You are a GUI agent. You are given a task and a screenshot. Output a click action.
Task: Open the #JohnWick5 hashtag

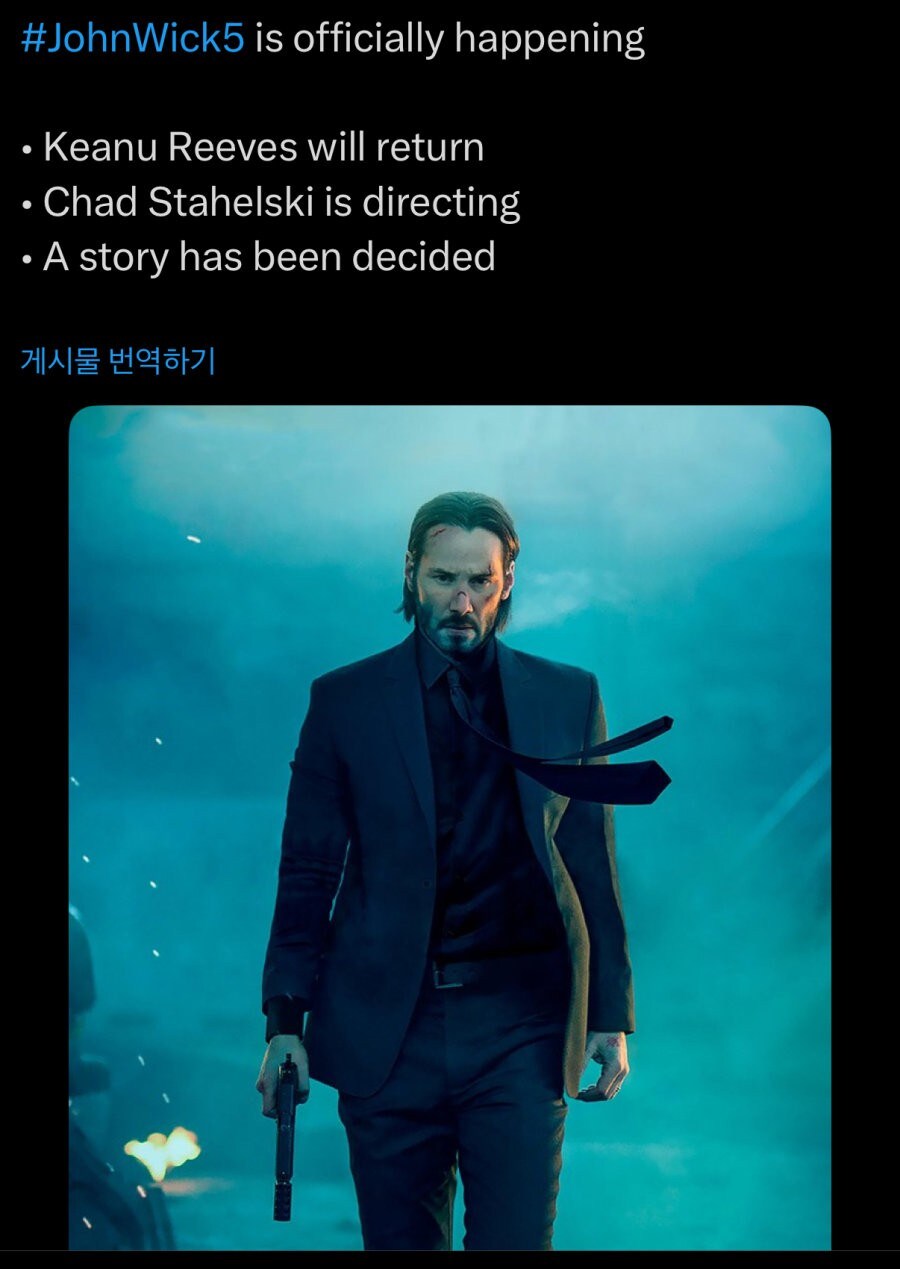(x=132, y=39)
